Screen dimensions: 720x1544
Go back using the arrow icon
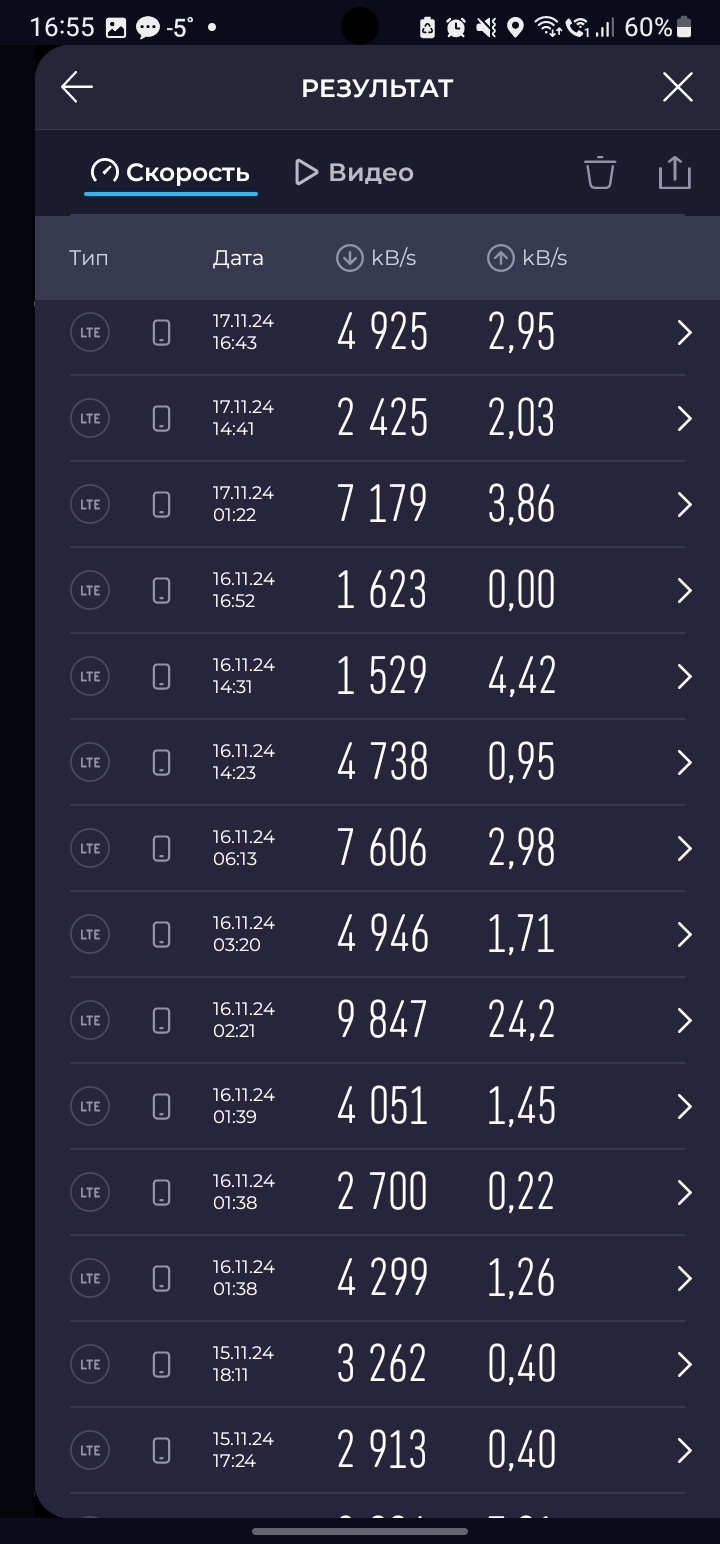tap(77, 88)
